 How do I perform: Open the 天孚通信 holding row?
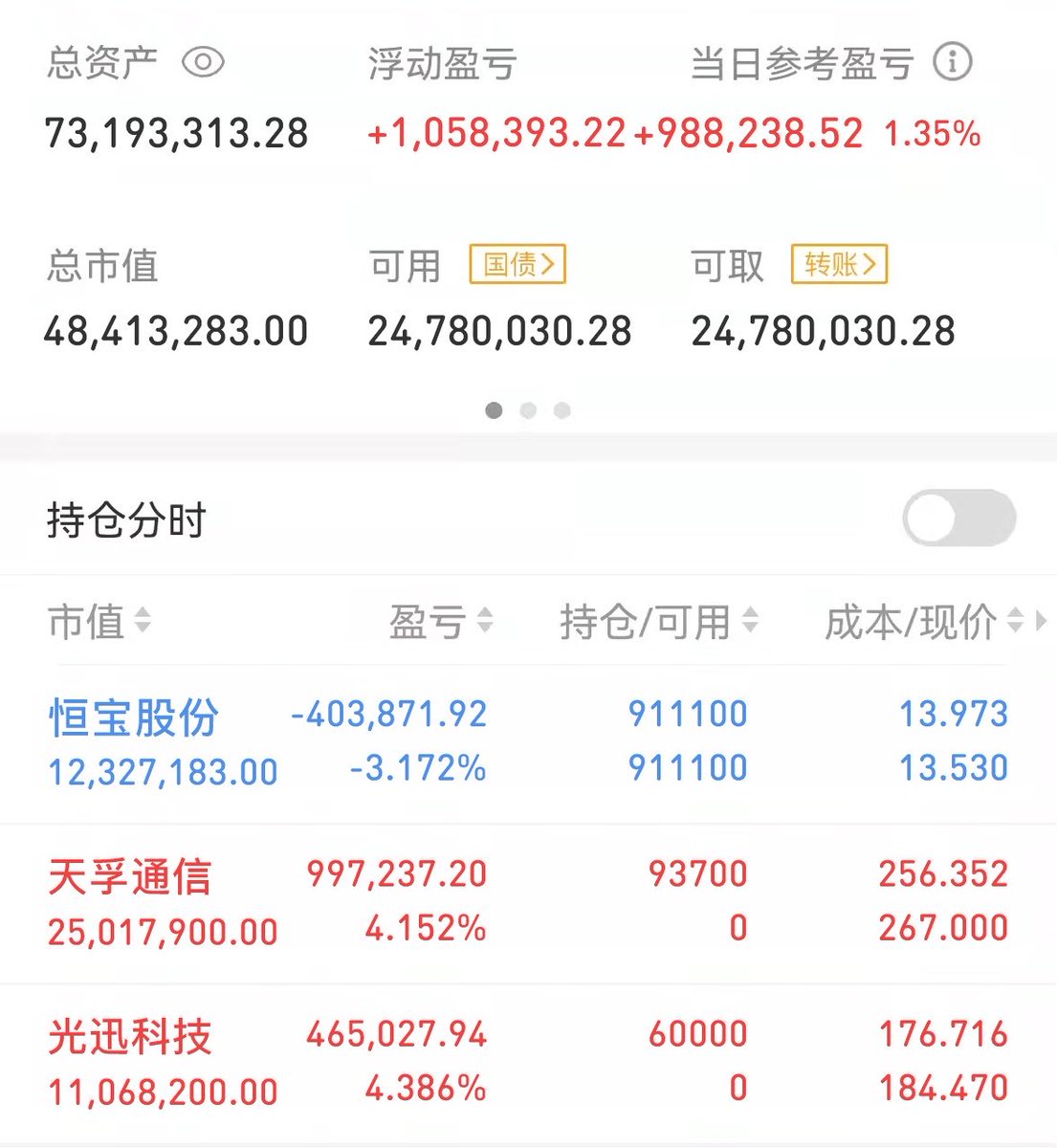528,903
